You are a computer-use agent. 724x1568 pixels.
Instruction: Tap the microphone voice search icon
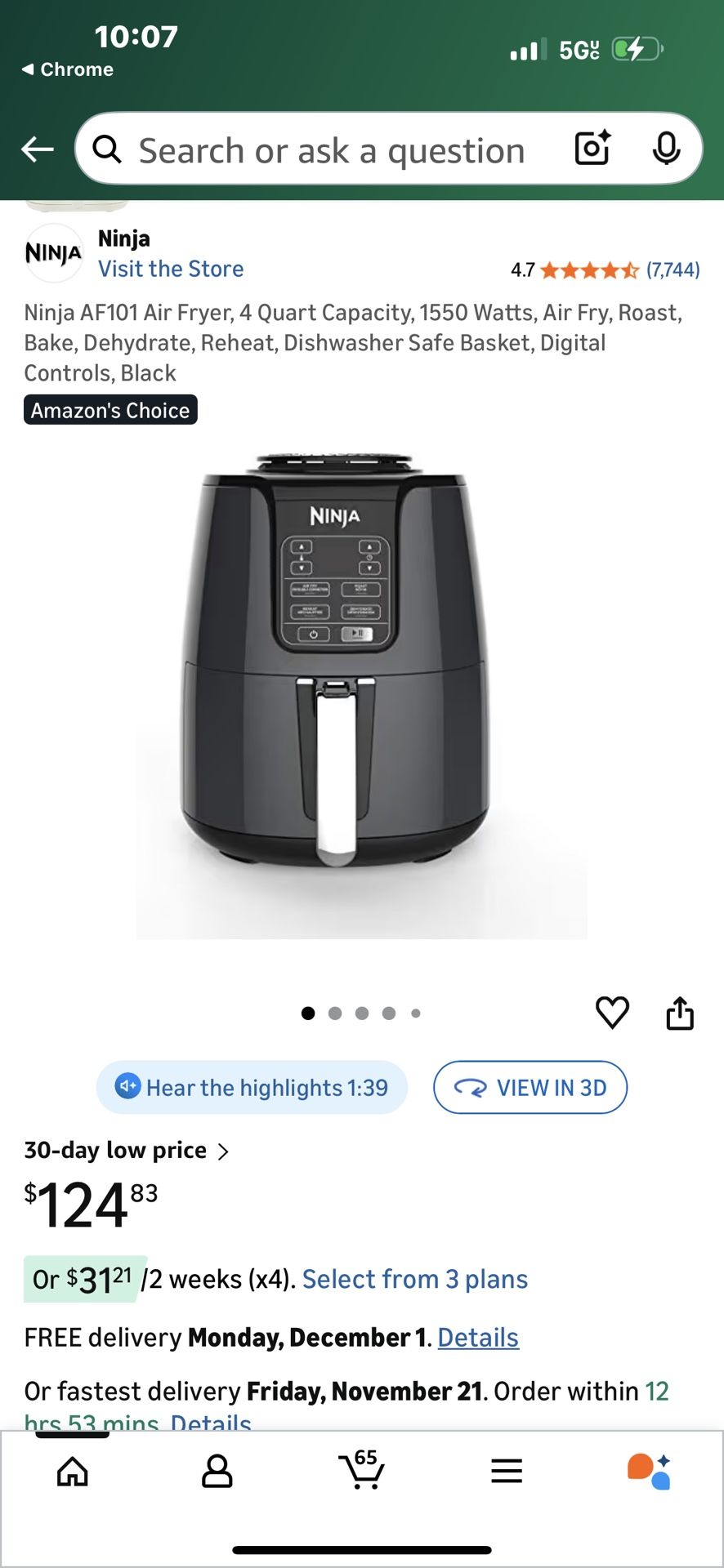(668, 149)
